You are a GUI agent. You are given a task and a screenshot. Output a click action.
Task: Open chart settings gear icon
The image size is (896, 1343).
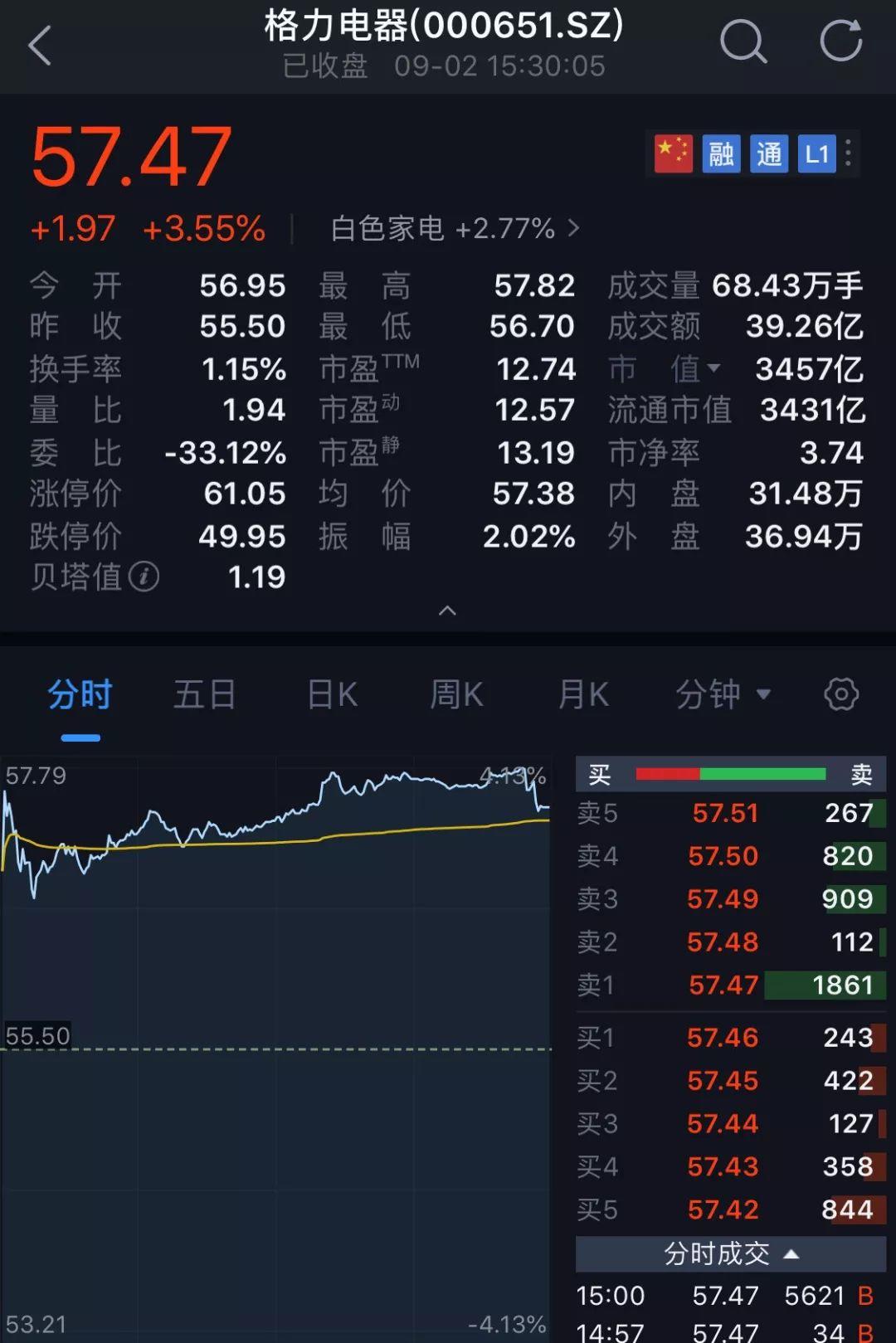pos(840,694)
